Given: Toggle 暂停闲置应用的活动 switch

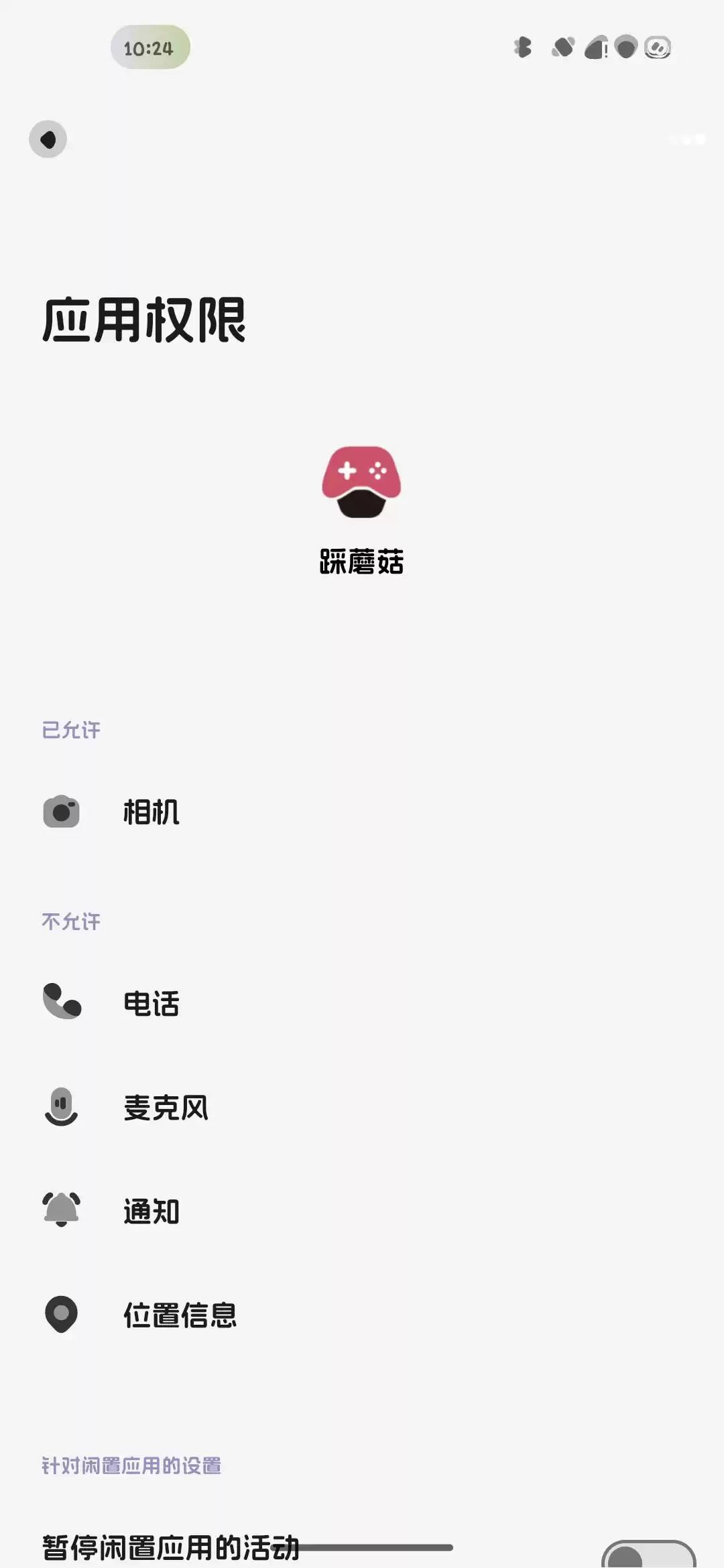Looking at the screenshot, I should (648, 1555).
